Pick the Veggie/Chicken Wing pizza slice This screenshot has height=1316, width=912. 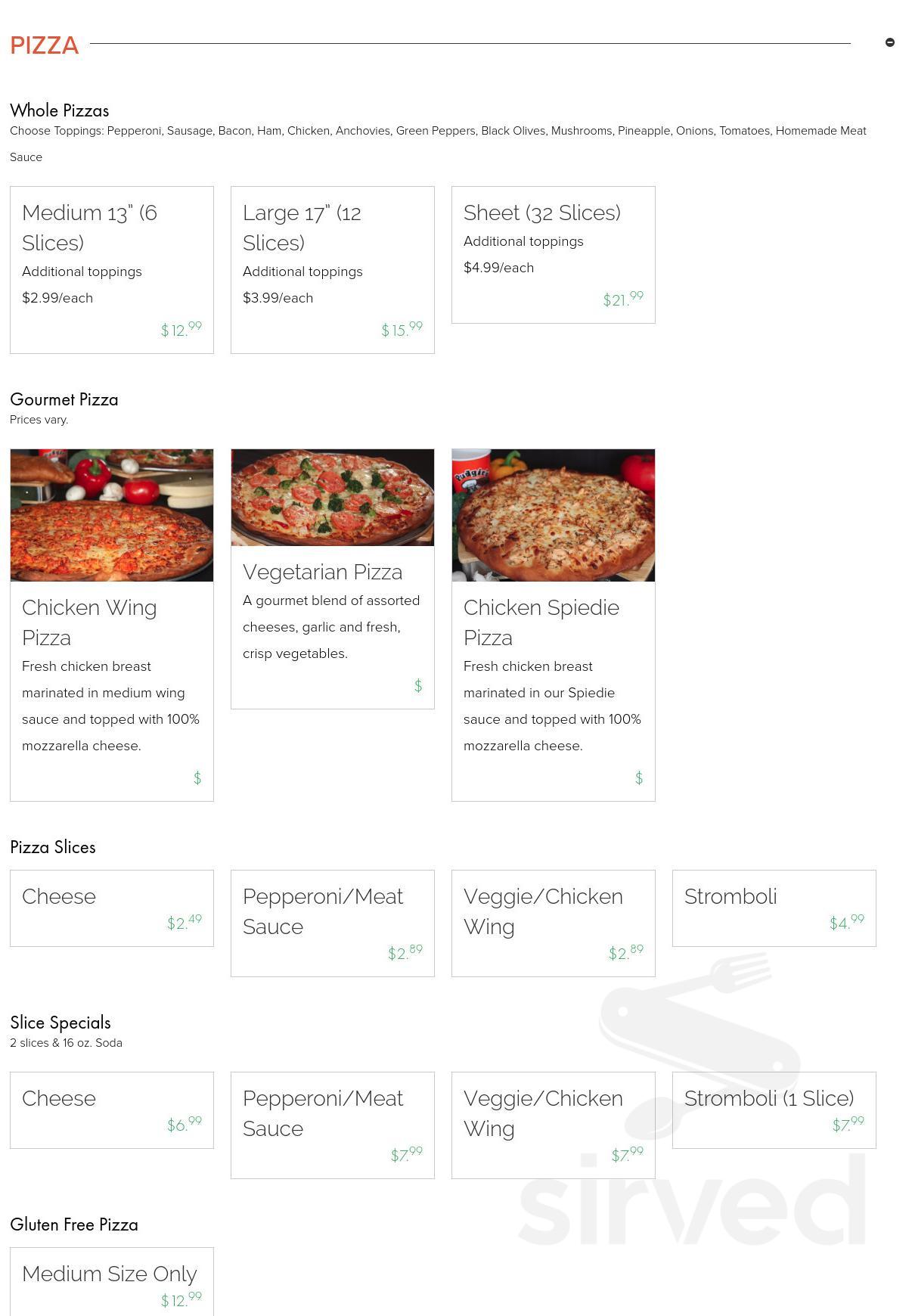pyautogui.click(x=553, y=923)
